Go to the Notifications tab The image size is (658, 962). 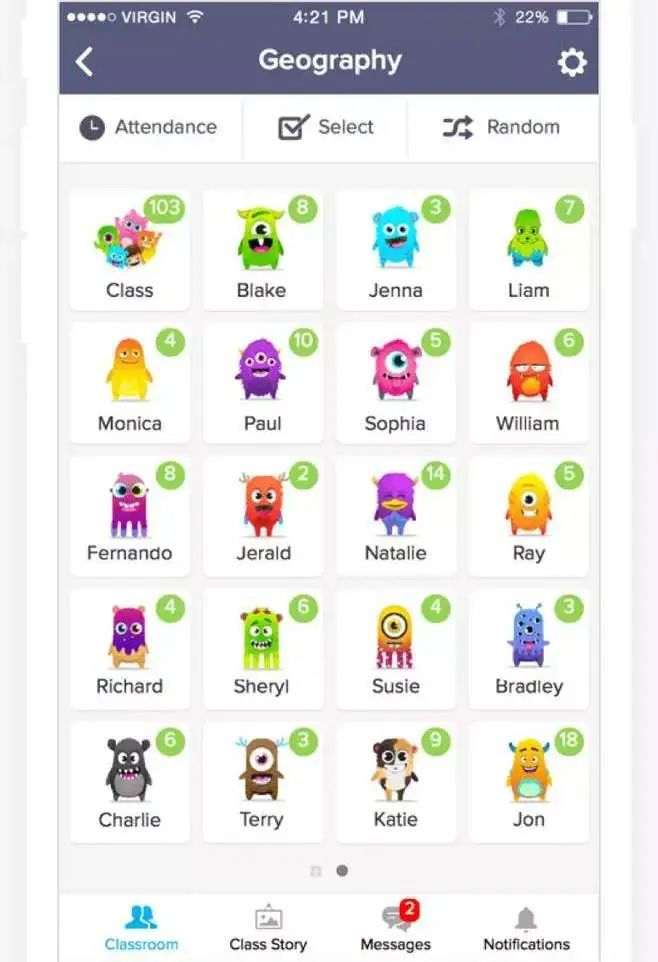point(526,929)
